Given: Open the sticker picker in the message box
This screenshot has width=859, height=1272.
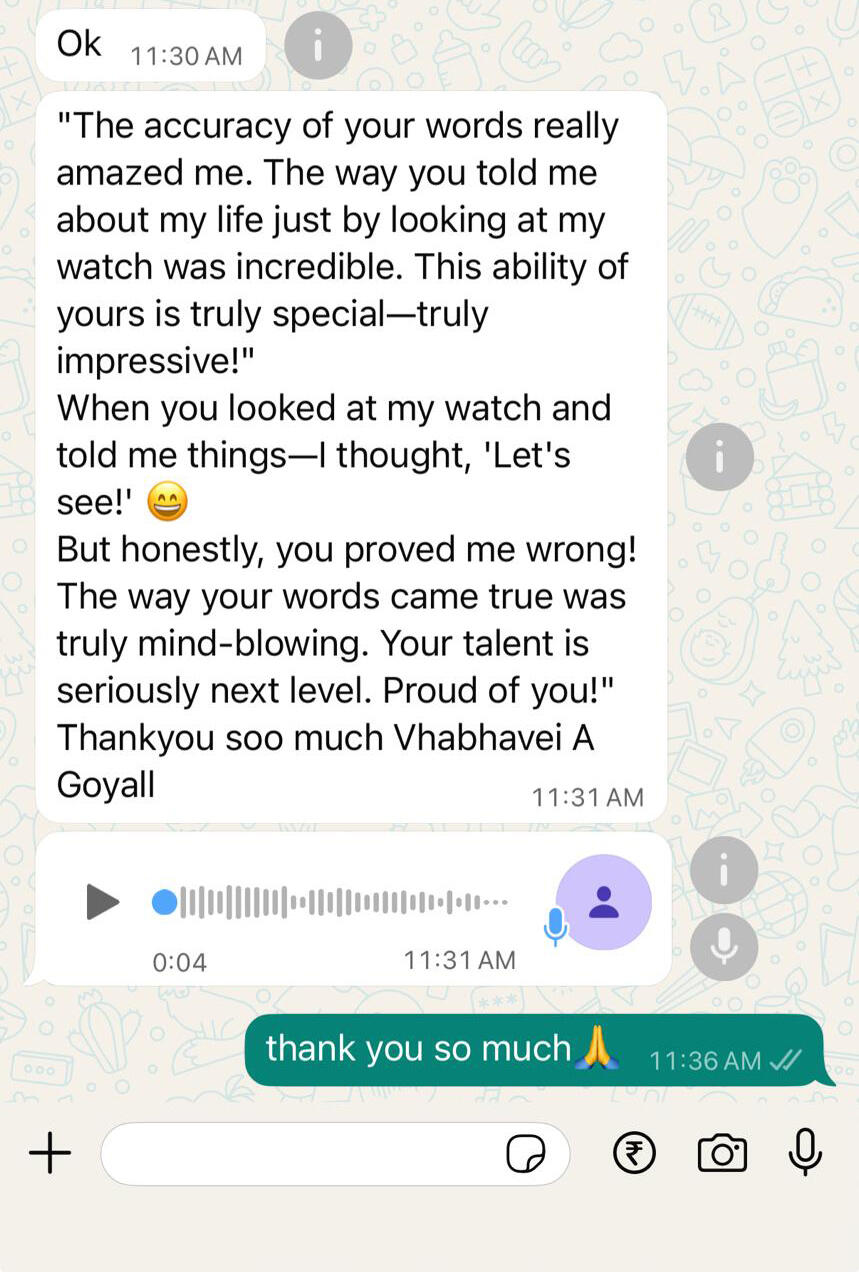Looking at the screenshot, I should click(x=526, y=1154).
